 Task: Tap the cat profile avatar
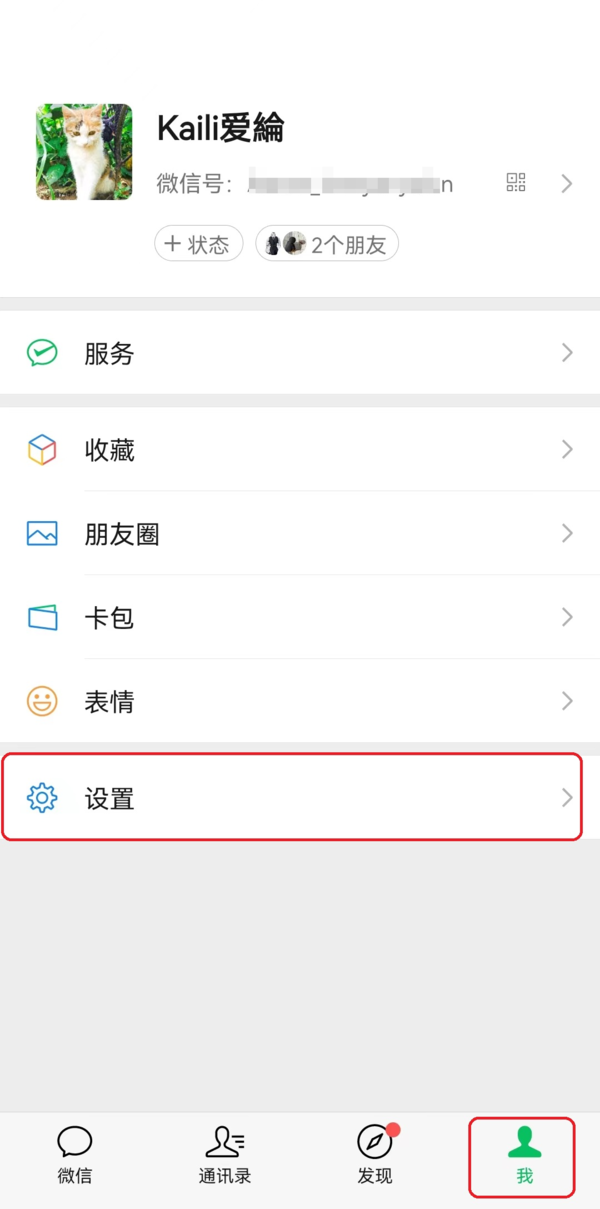coord(84,152)
